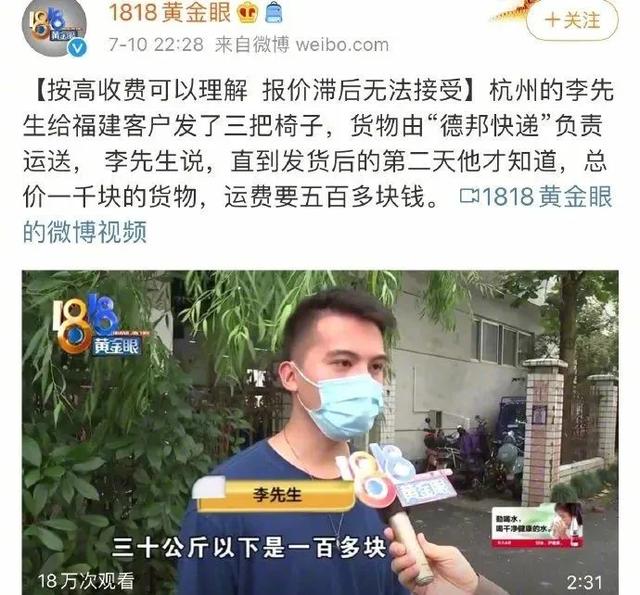Follow 1818黄金眼 with the 关注 button
The image size is (640, 595).
coord(573,19)
